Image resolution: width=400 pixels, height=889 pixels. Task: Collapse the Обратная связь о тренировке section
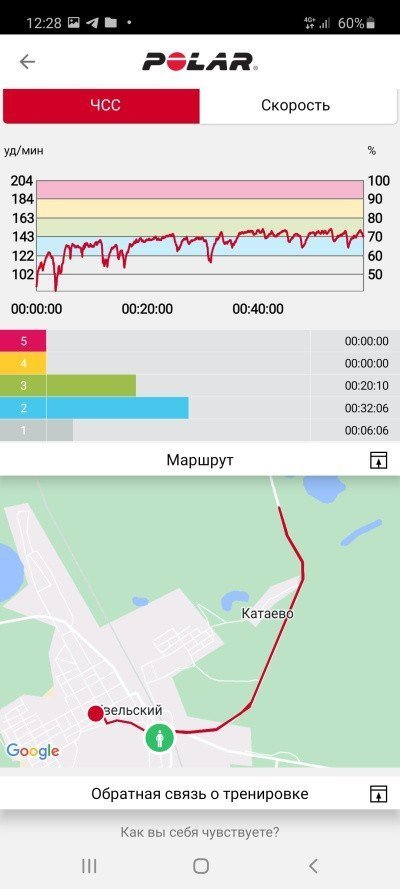[378, 793]
